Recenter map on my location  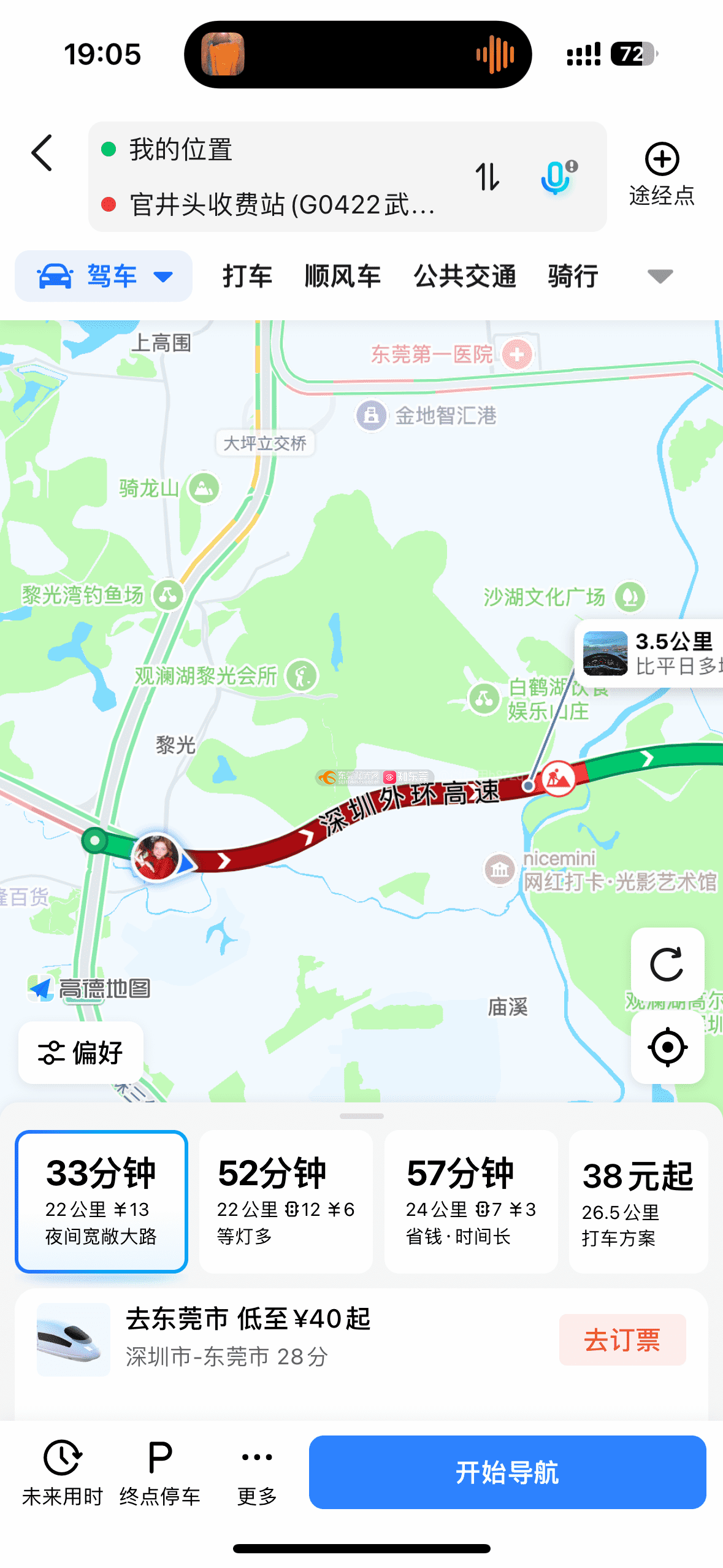[x=667, y=1047]
